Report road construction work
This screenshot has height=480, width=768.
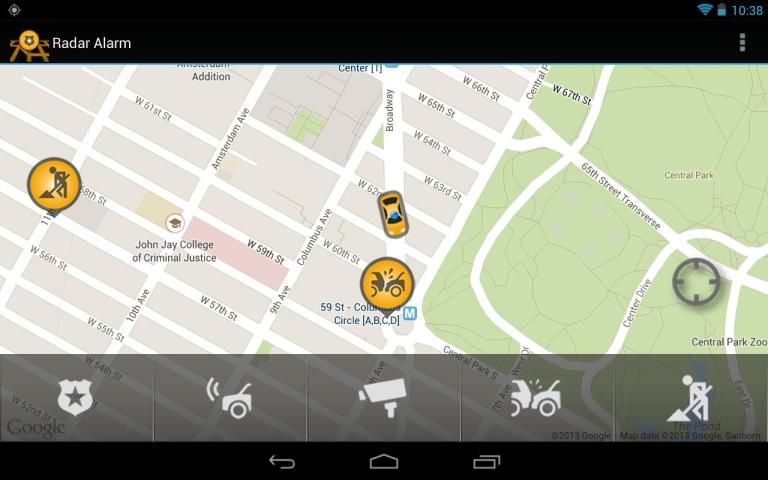click(691, 398)
